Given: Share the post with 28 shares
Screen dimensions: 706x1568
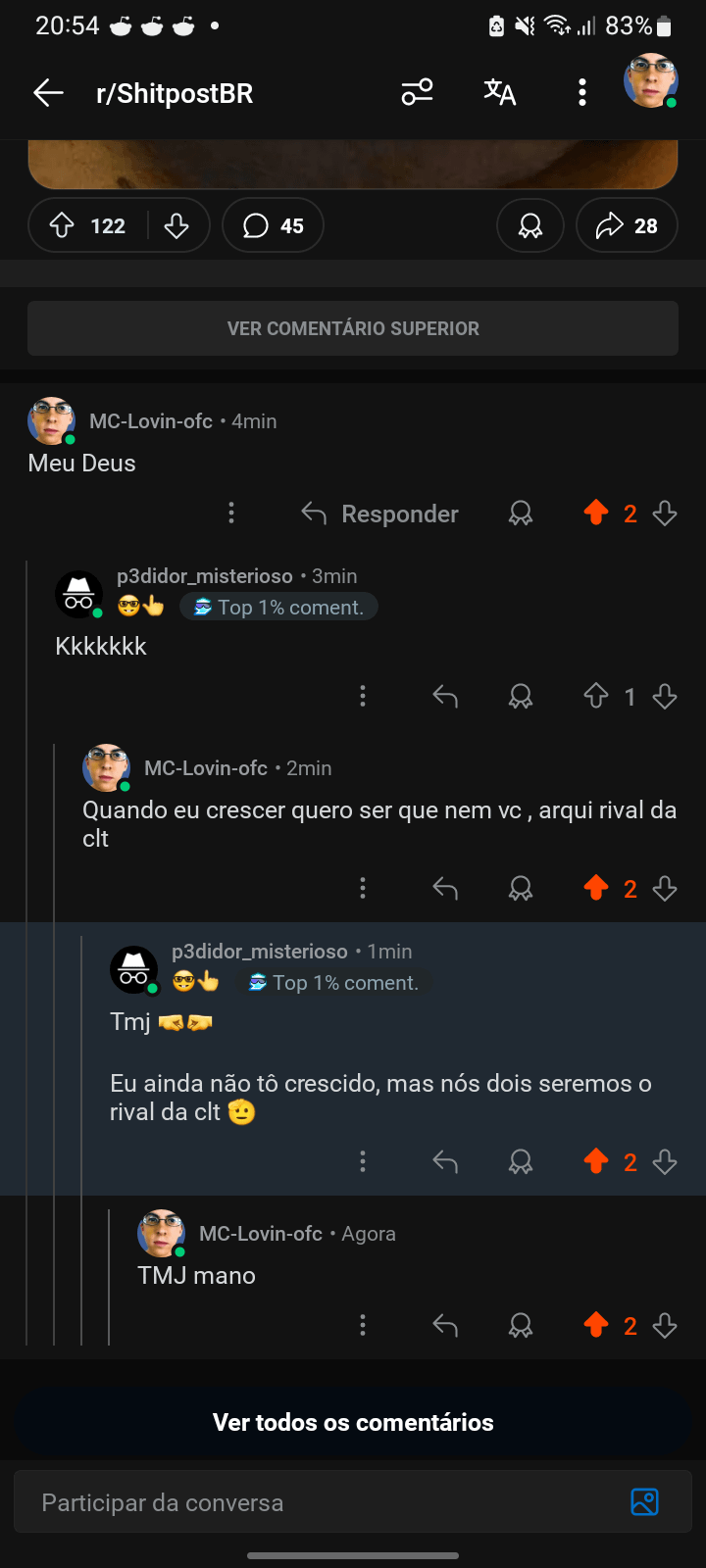Looking at the screenshot, I should tap(627, 226).
